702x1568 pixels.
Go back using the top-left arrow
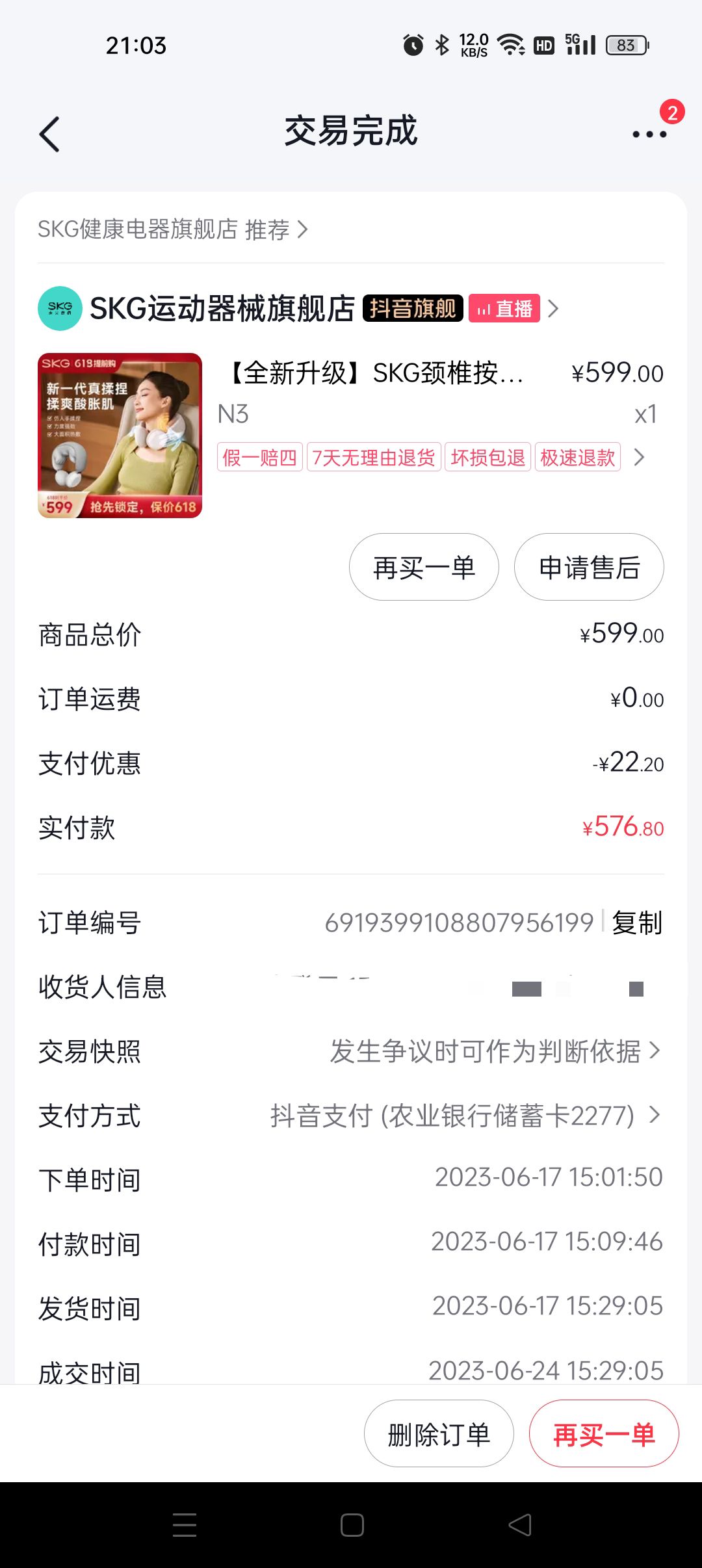point(49,134)
